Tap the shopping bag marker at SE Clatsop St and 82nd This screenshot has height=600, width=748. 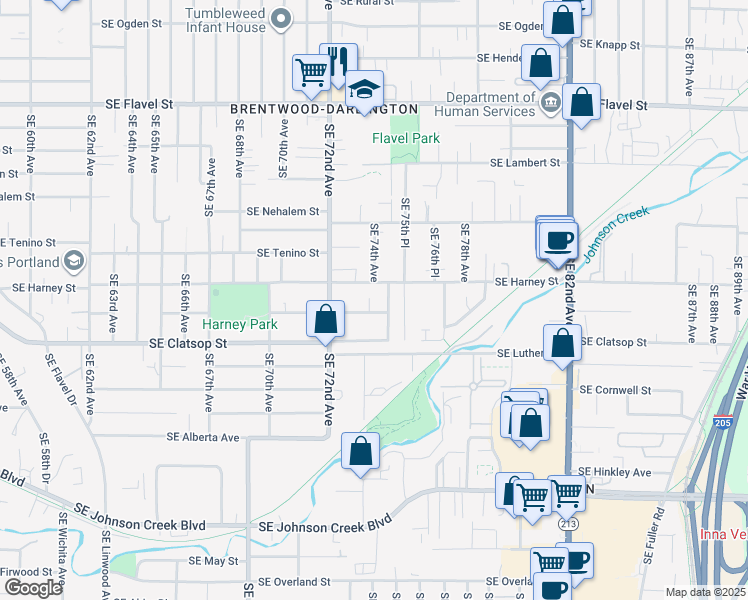click(x=564, y=343)
